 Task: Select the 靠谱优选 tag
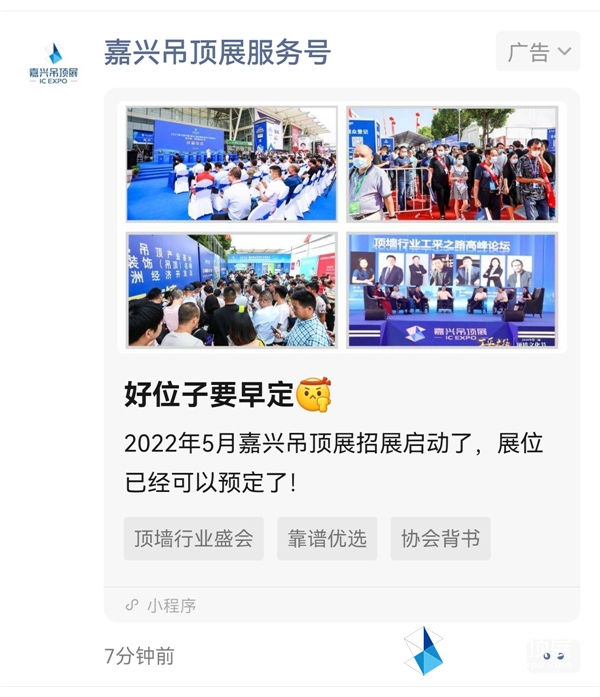click(x=327, y=539)
